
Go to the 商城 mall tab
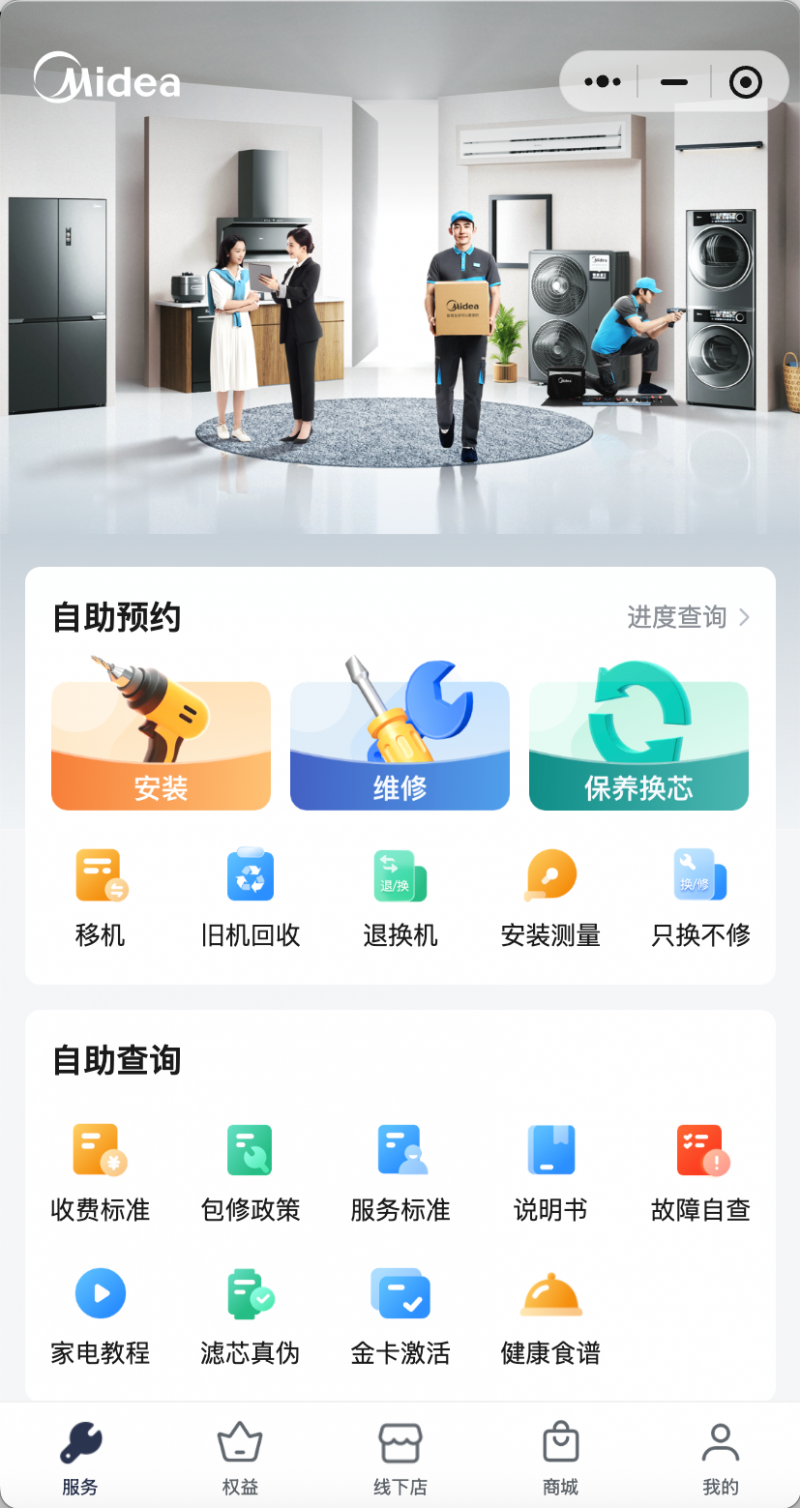pos(560,1459)
